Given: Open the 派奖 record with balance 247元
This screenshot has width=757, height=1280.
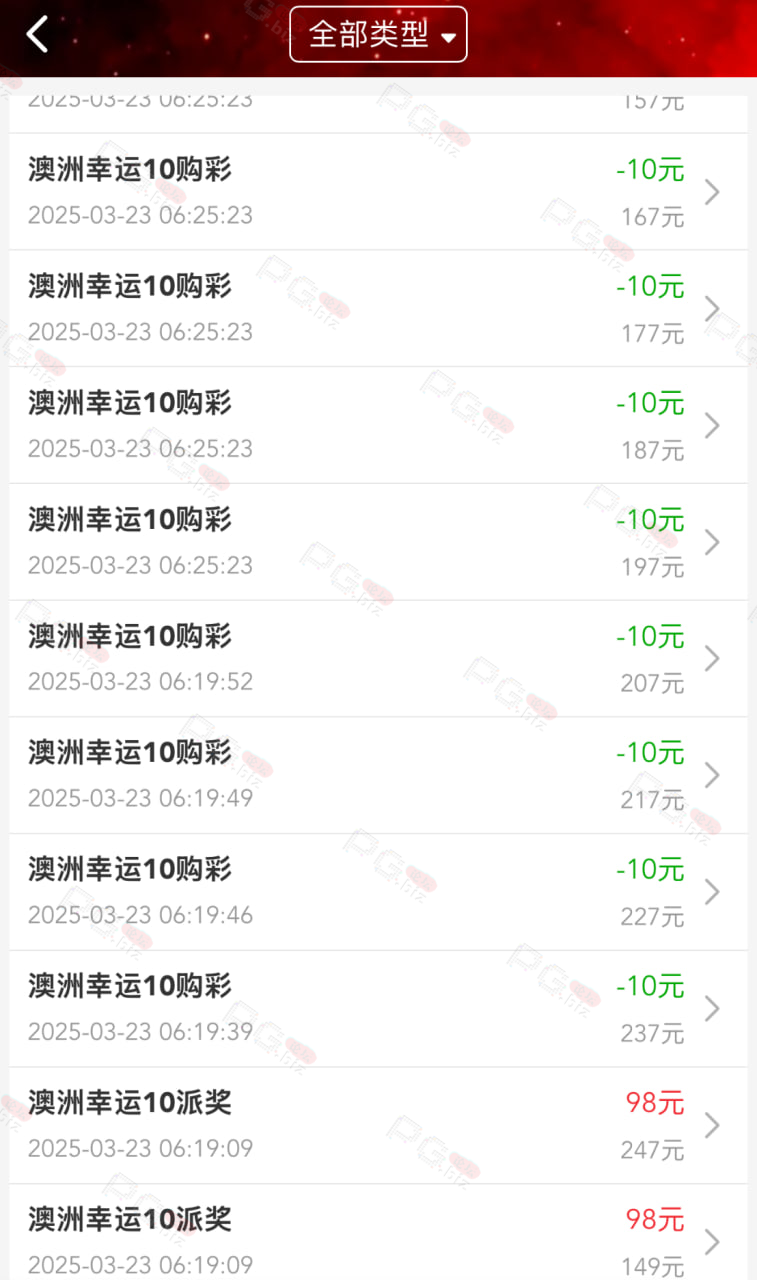Looking at the screenshot, I should point(378,1125).
